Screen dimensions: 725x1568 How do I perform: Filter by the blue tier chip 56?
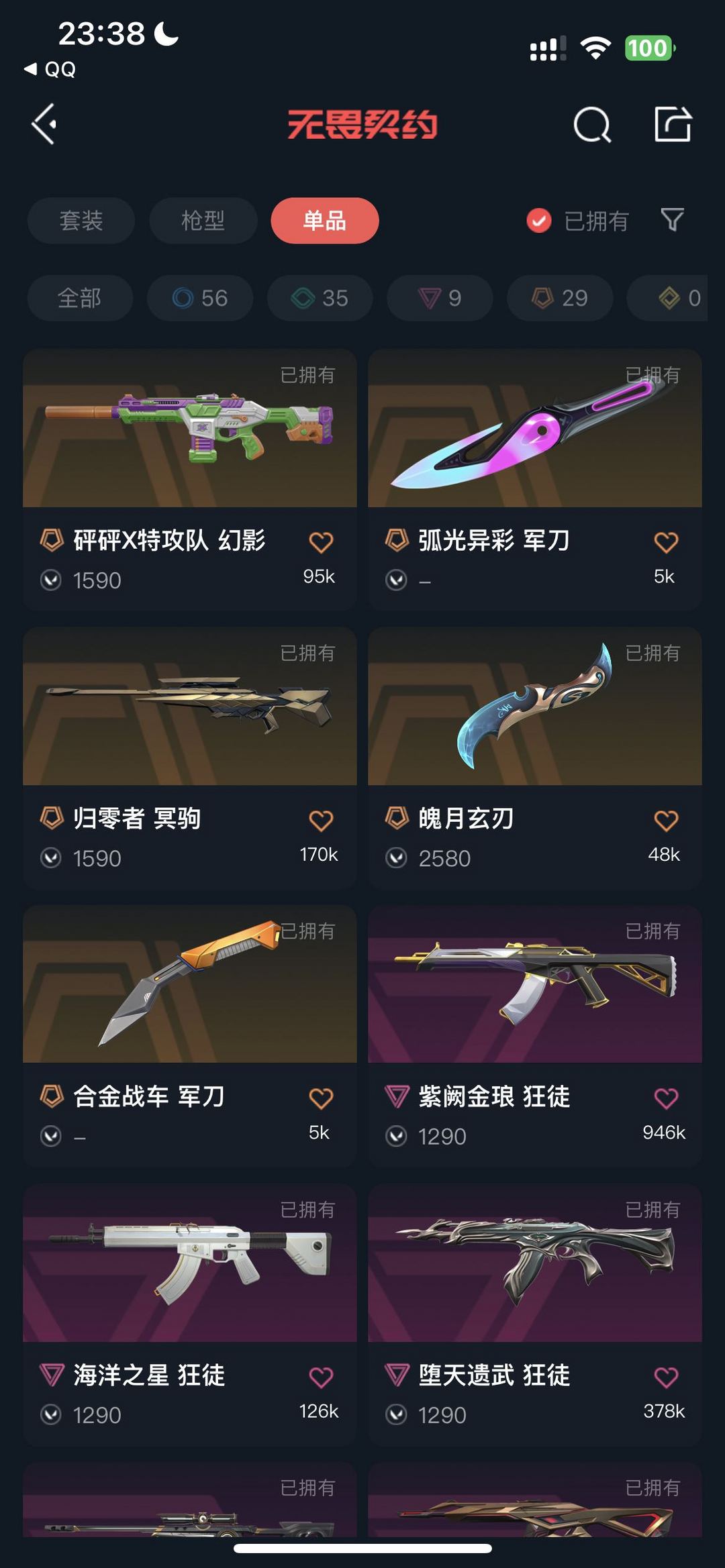(200, 297)
